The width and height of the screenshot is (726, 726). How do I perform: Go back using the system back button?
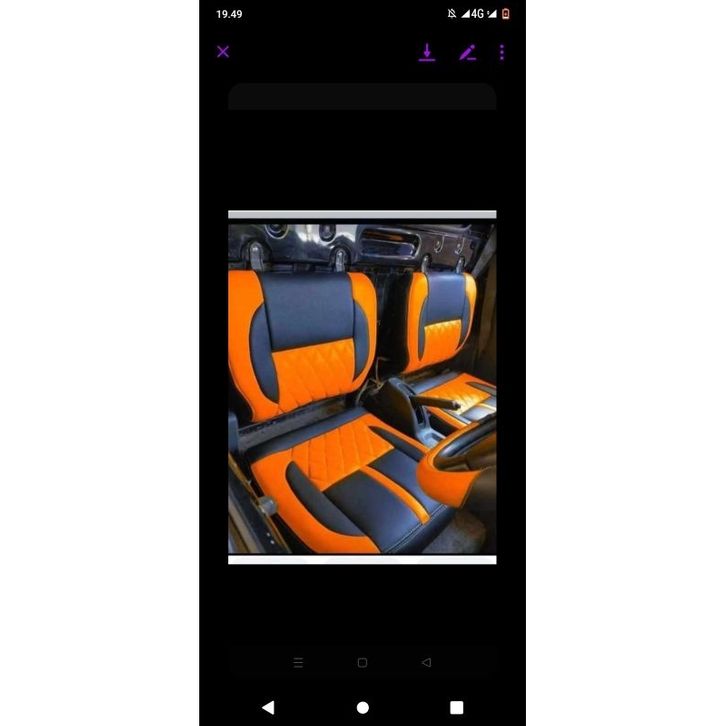pos(268,707)
